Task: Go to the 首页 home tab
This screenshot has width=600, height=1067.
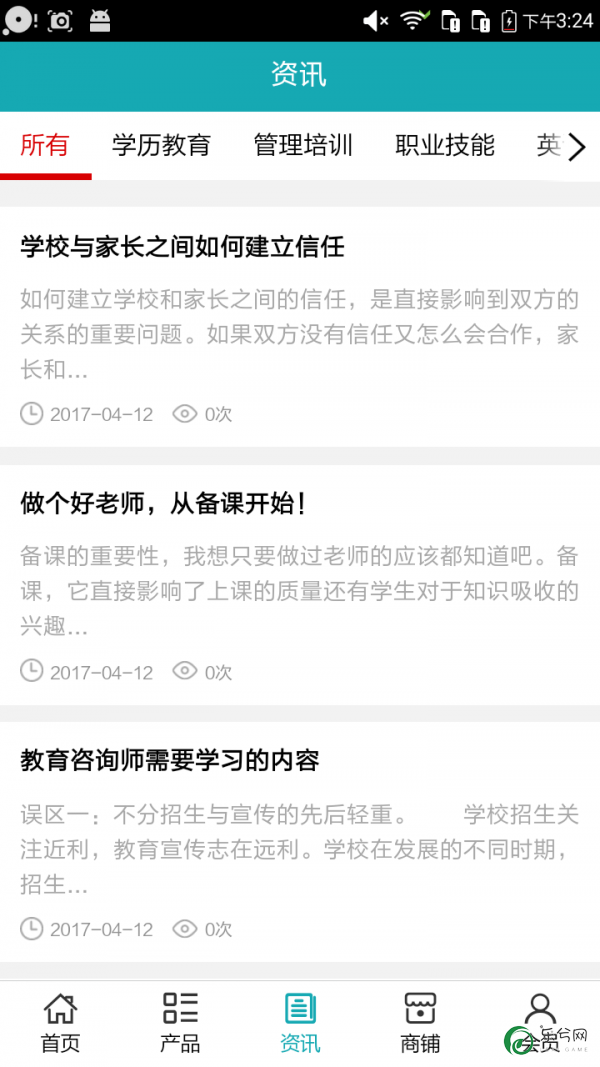Action: [60, 1023]
